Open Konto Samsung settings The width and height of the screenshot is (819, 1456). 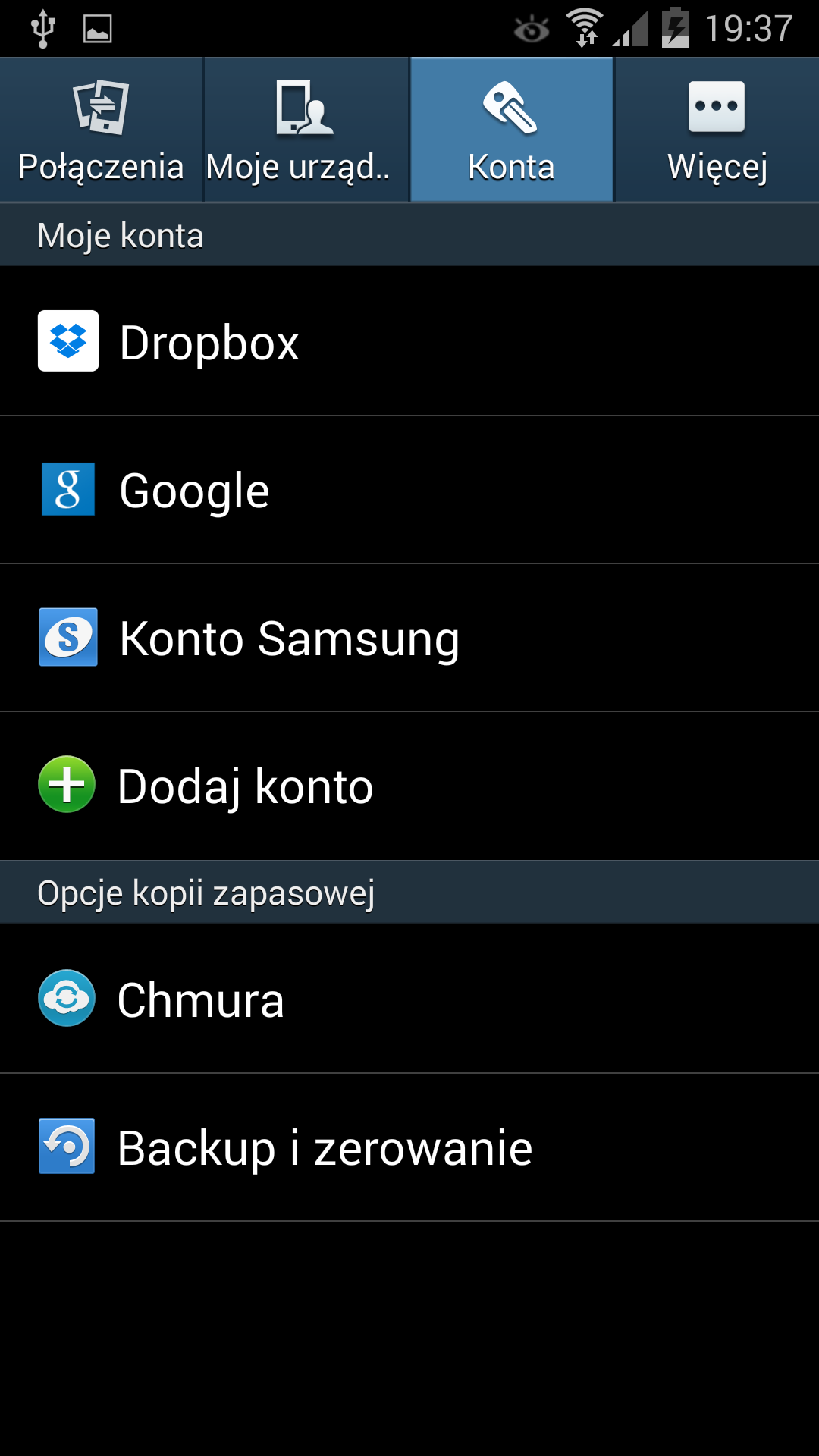click(409, 638)
